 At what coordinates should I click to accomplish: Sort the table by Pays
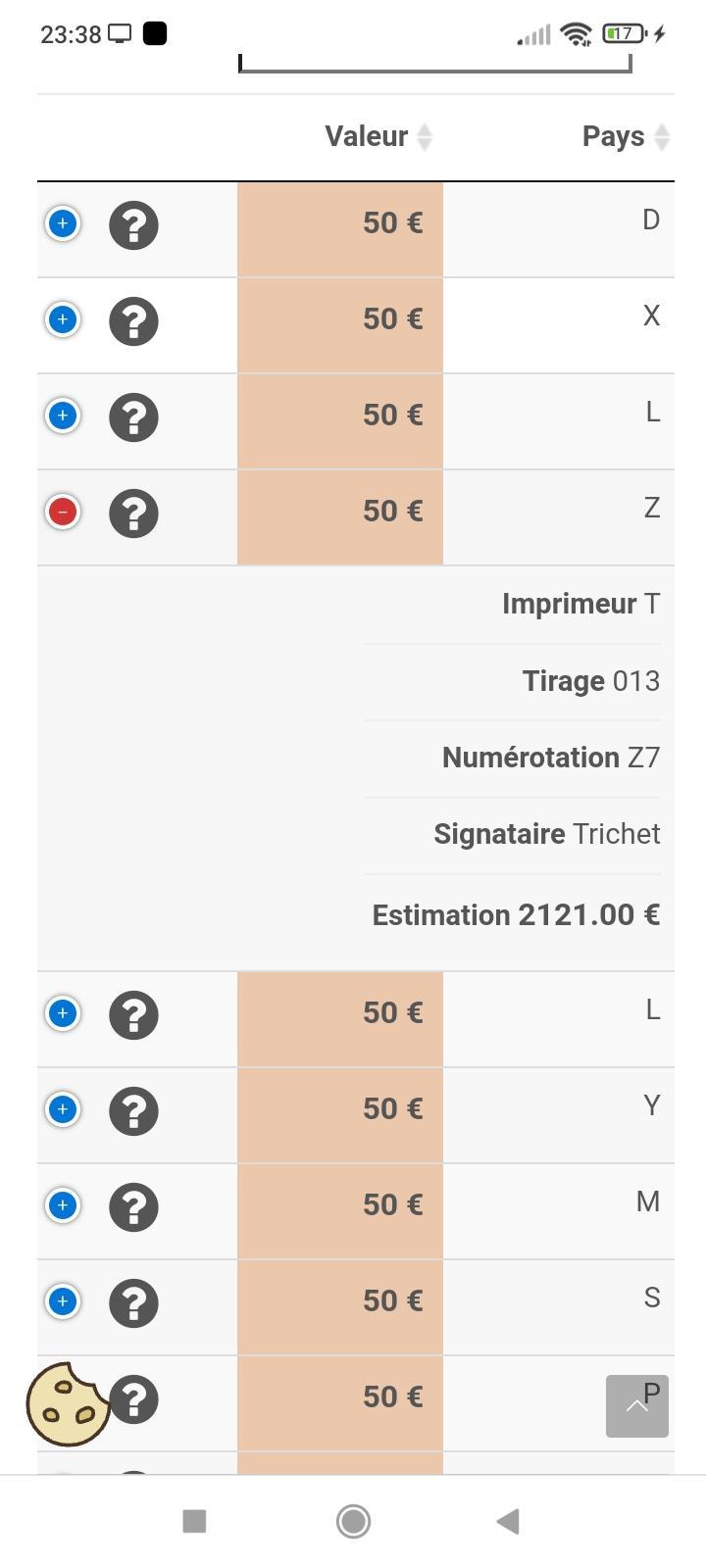click(626, 136)
